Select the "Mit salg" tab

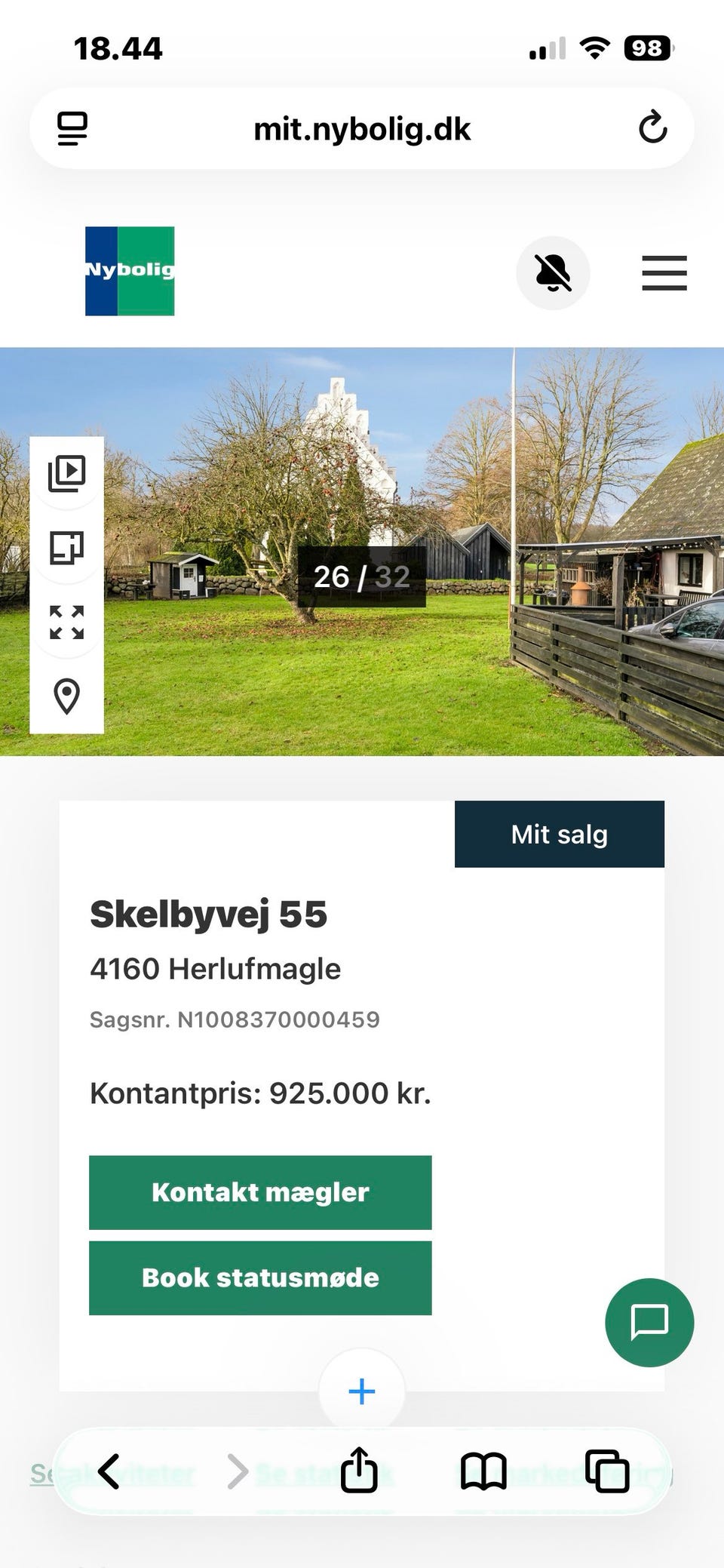[x=559, y=834]
